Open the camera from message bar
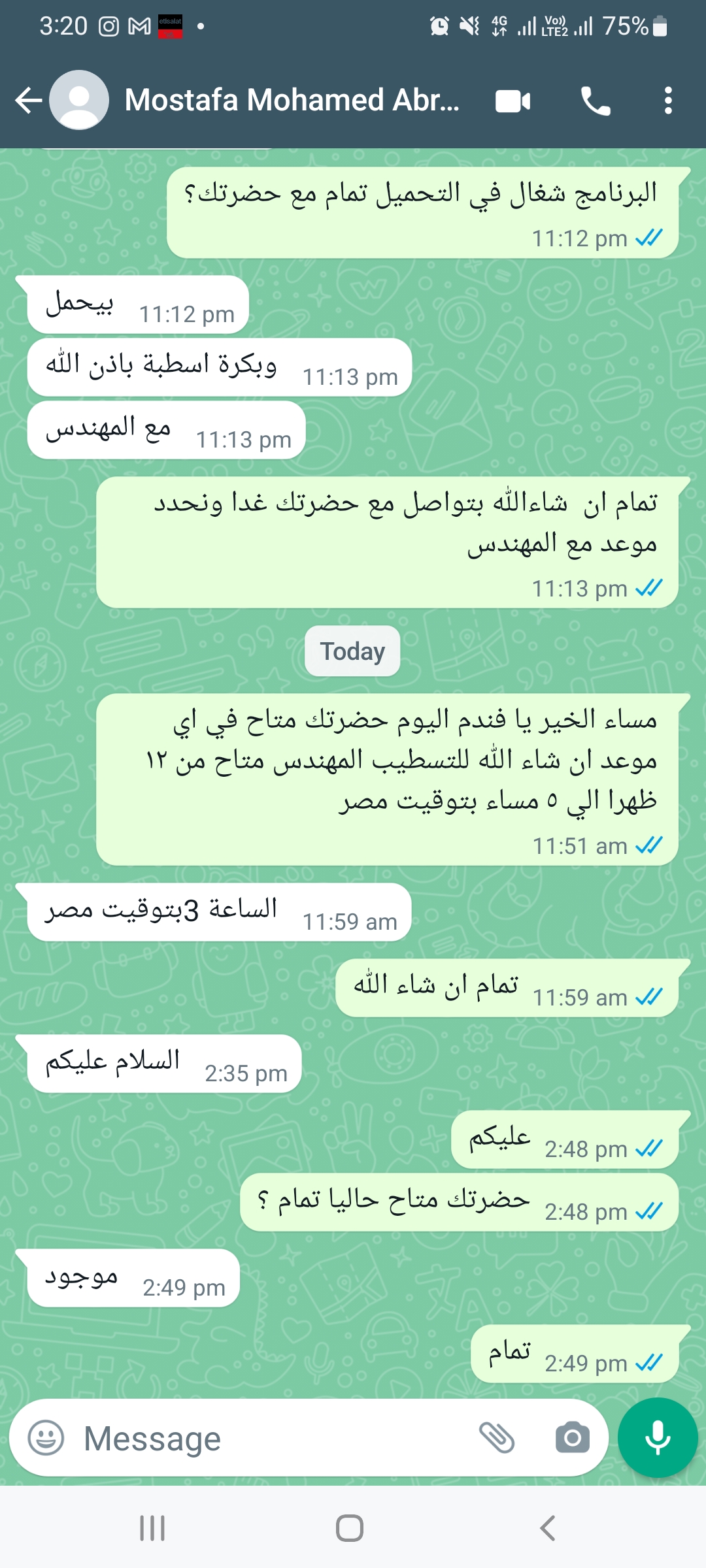The width and height of the screenshot is (706, 1568). (573, 1437)
